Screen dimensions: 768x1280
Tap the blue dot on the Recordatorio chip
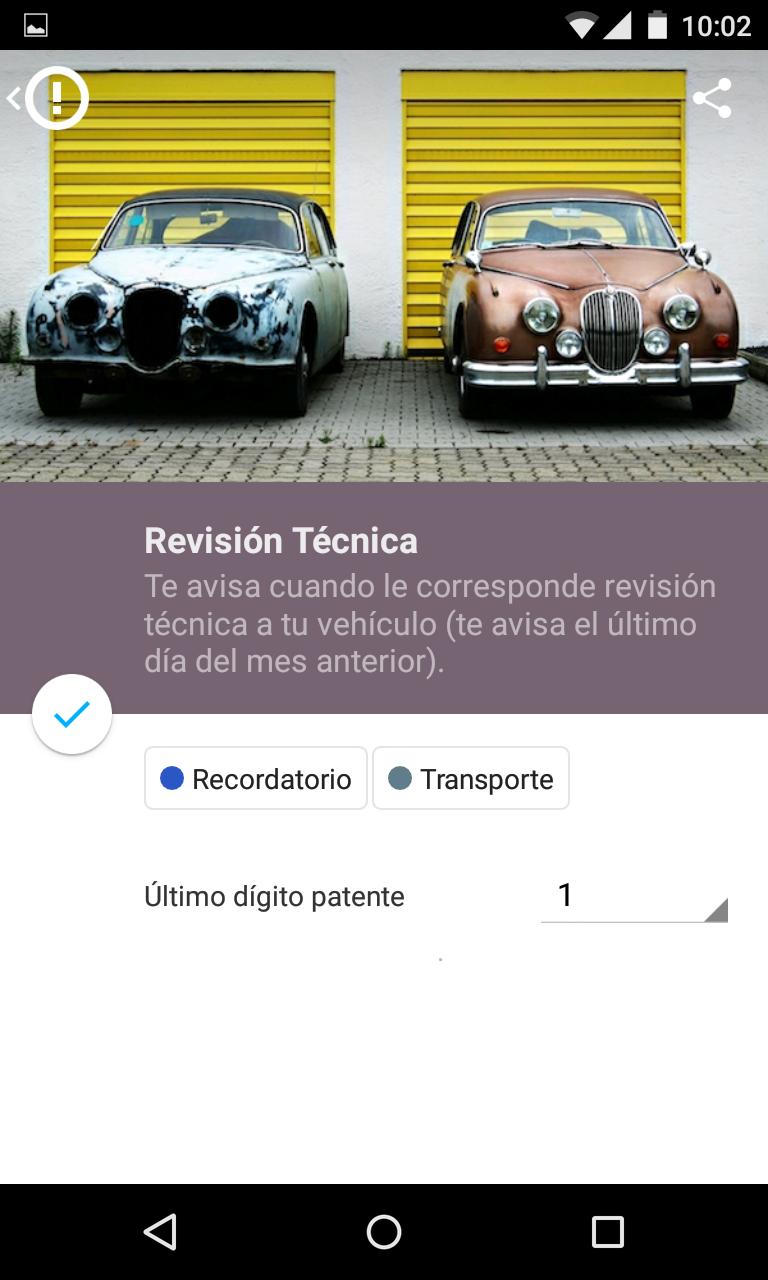click(x=170, y=778)
